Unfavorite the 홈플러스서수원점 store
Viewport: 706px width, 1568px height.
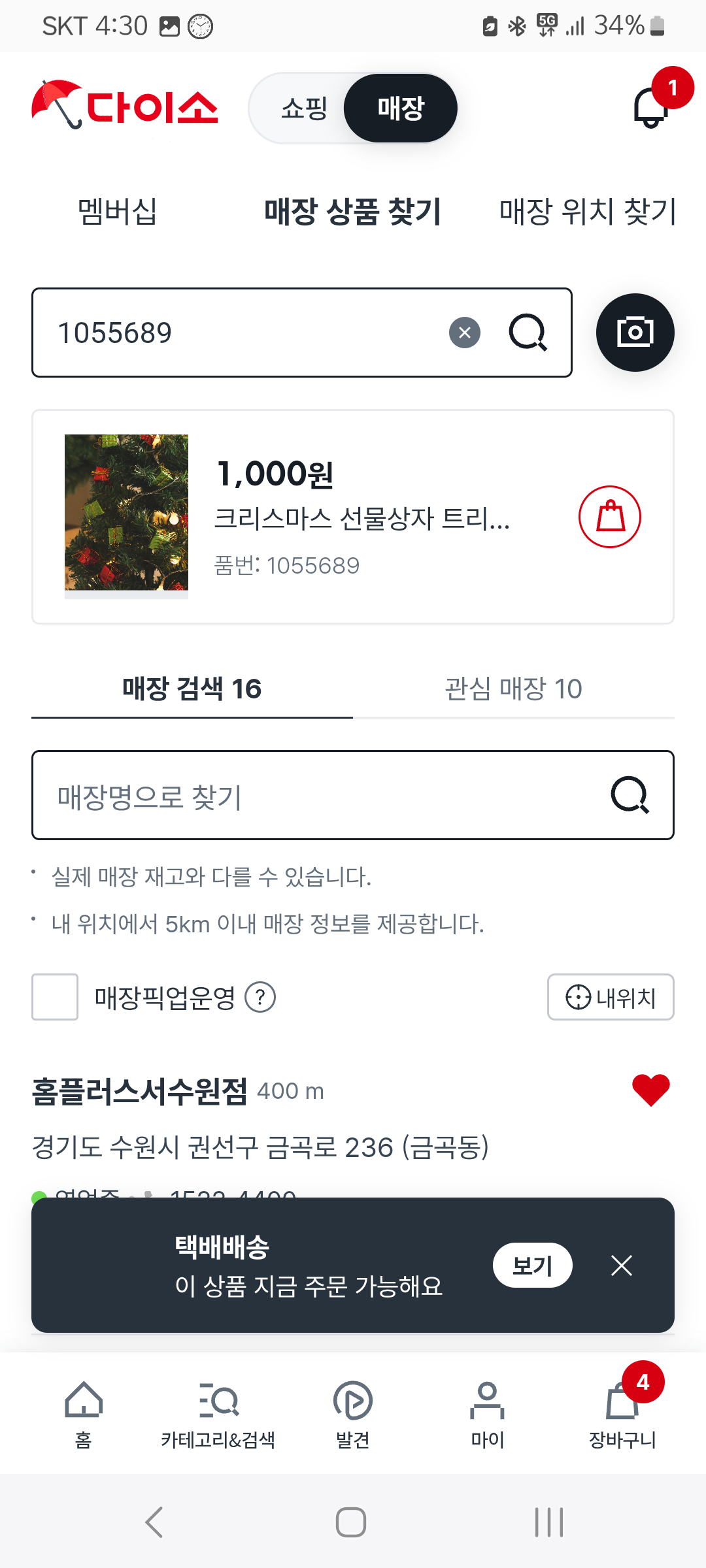pos(650,1090)
